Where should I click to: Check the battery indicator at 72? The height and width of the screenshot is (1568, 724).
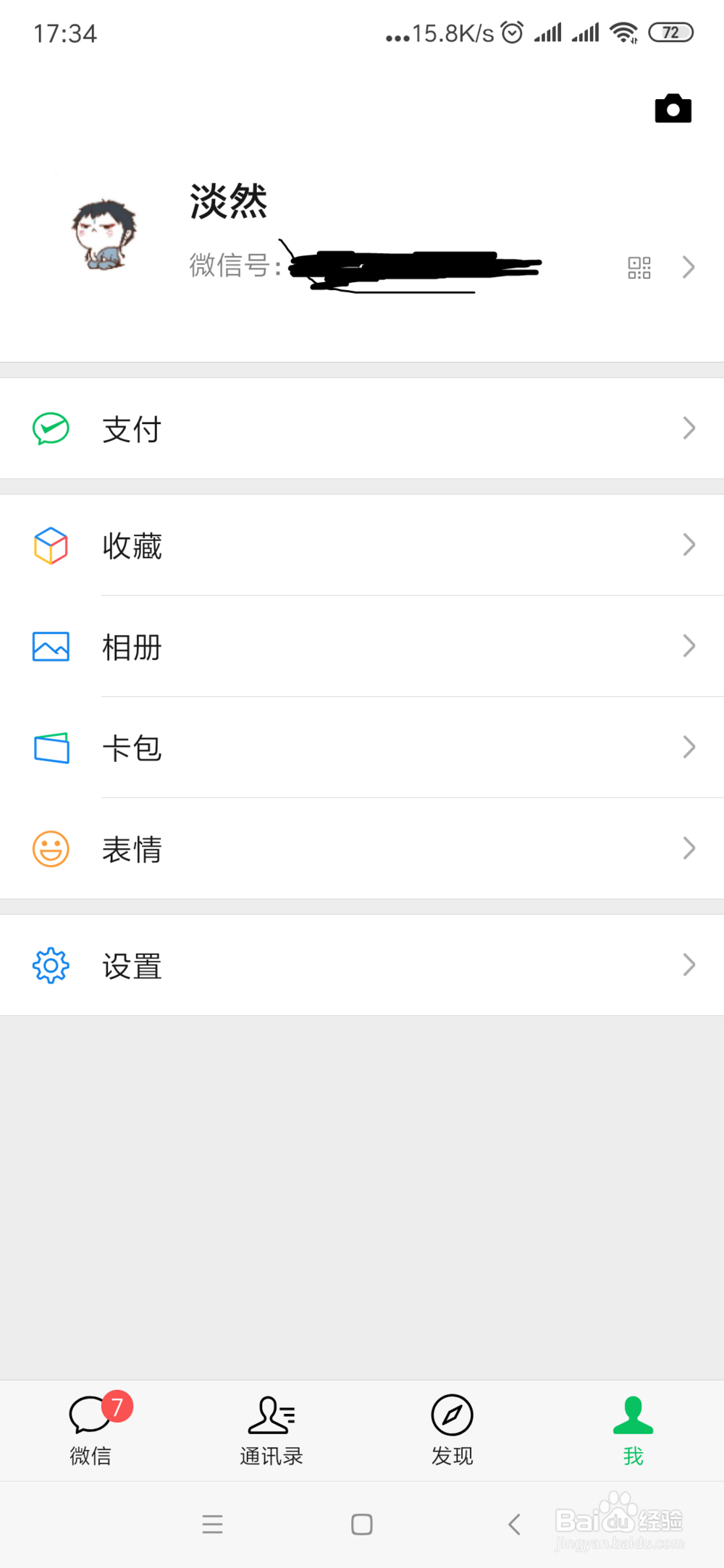(x=670, y=32)
